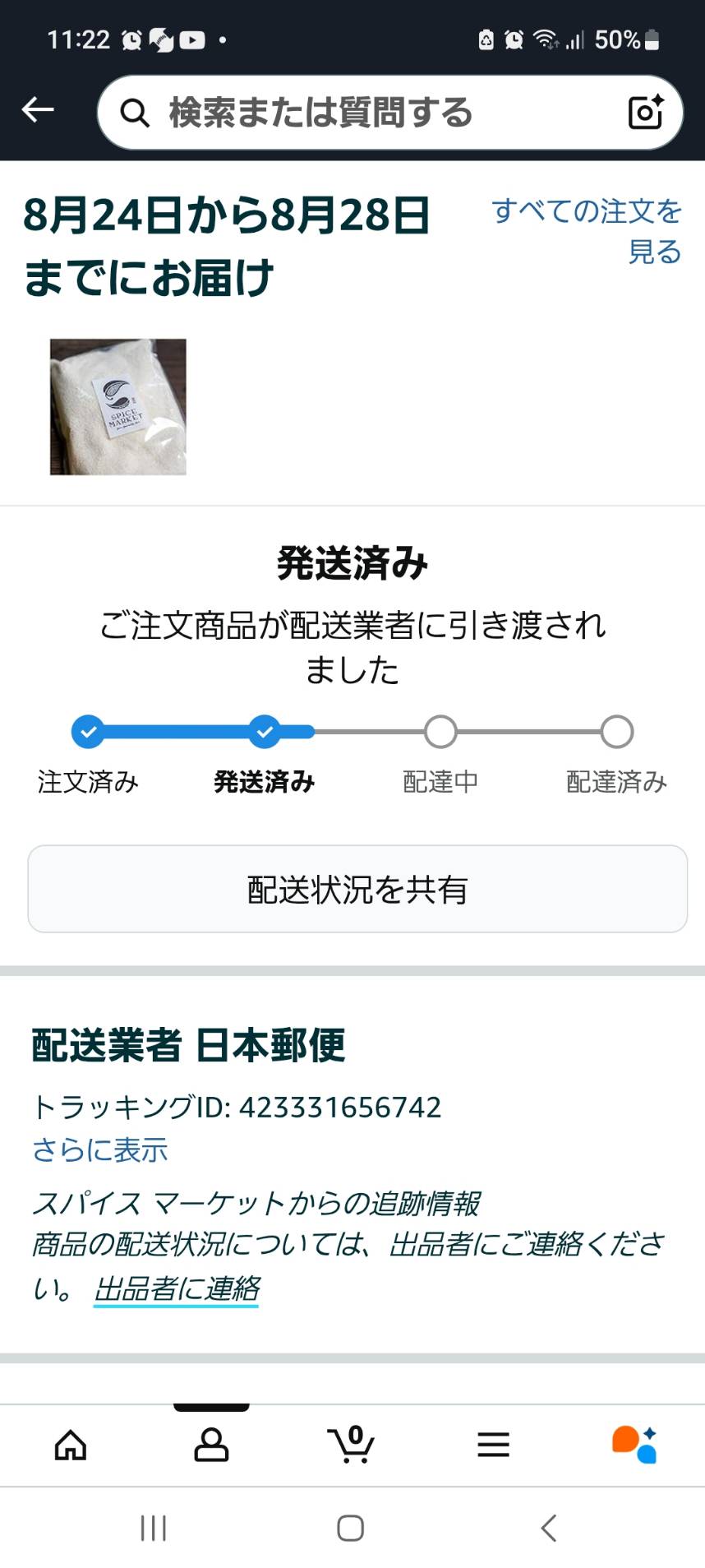Screen dimensions: 705x1568
Task: Go back using the header arrow
Action: point(38,109)
